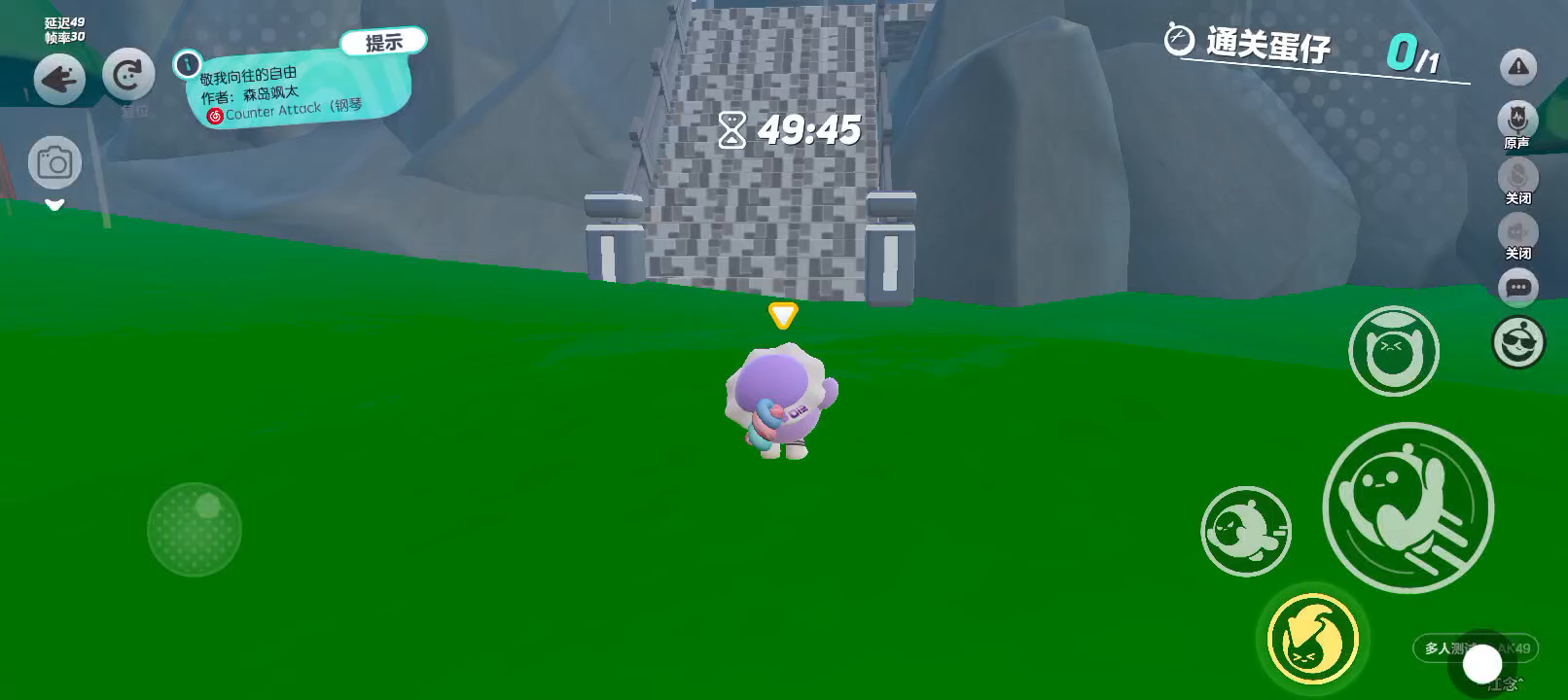
Task: Expand the arrow below the camera
Action: [54, 205]
